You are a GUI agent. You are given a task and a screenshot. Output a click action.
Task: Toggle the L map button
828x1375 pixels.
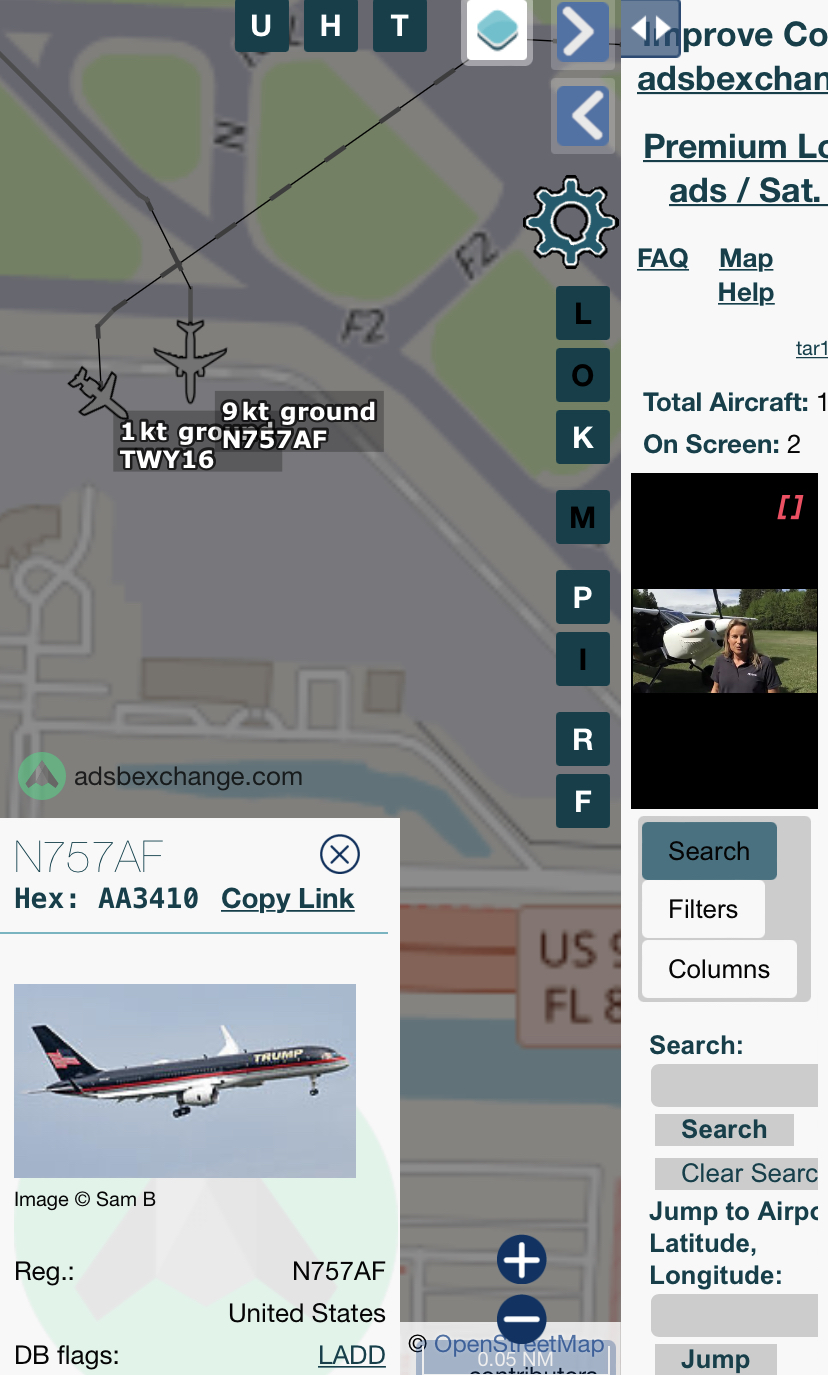click(x=583, y=313)
